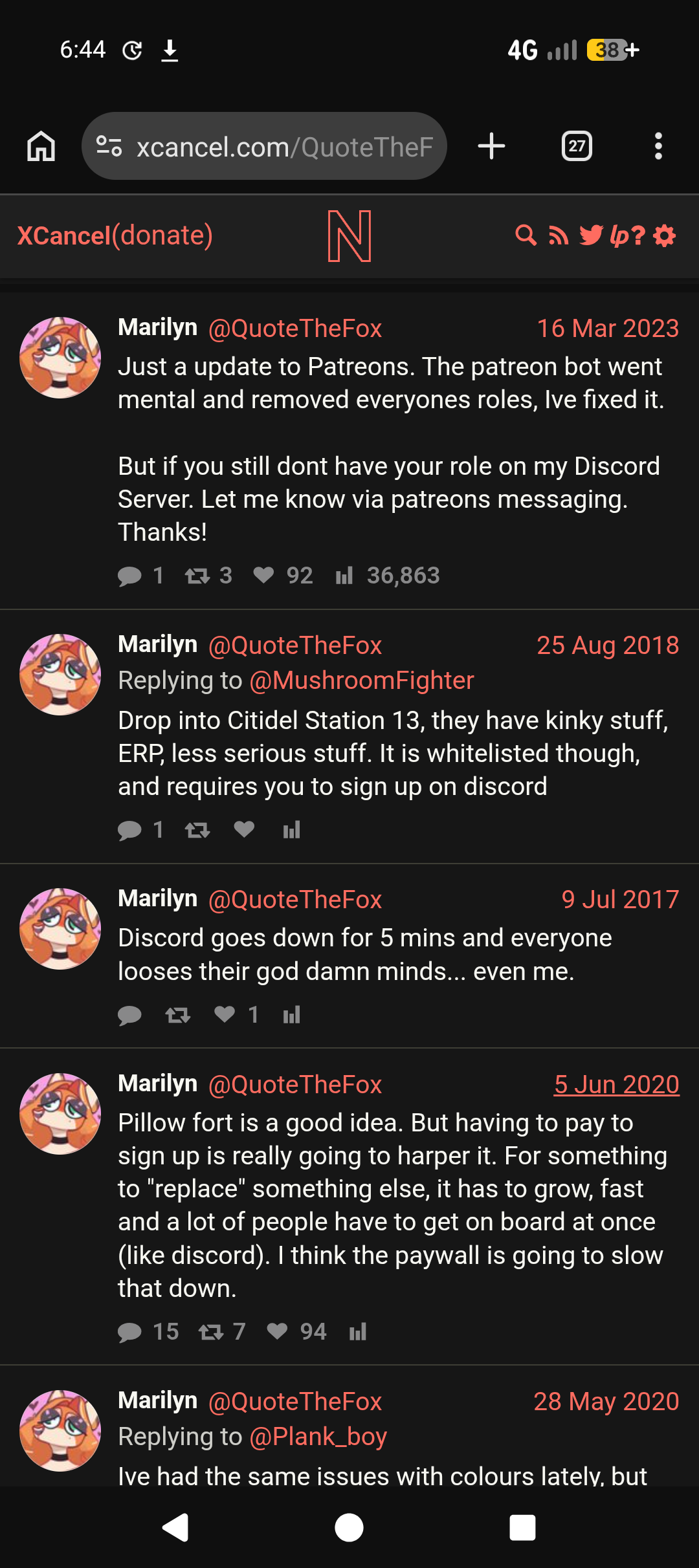Open the XCancel home link

(x=63, y=235)
